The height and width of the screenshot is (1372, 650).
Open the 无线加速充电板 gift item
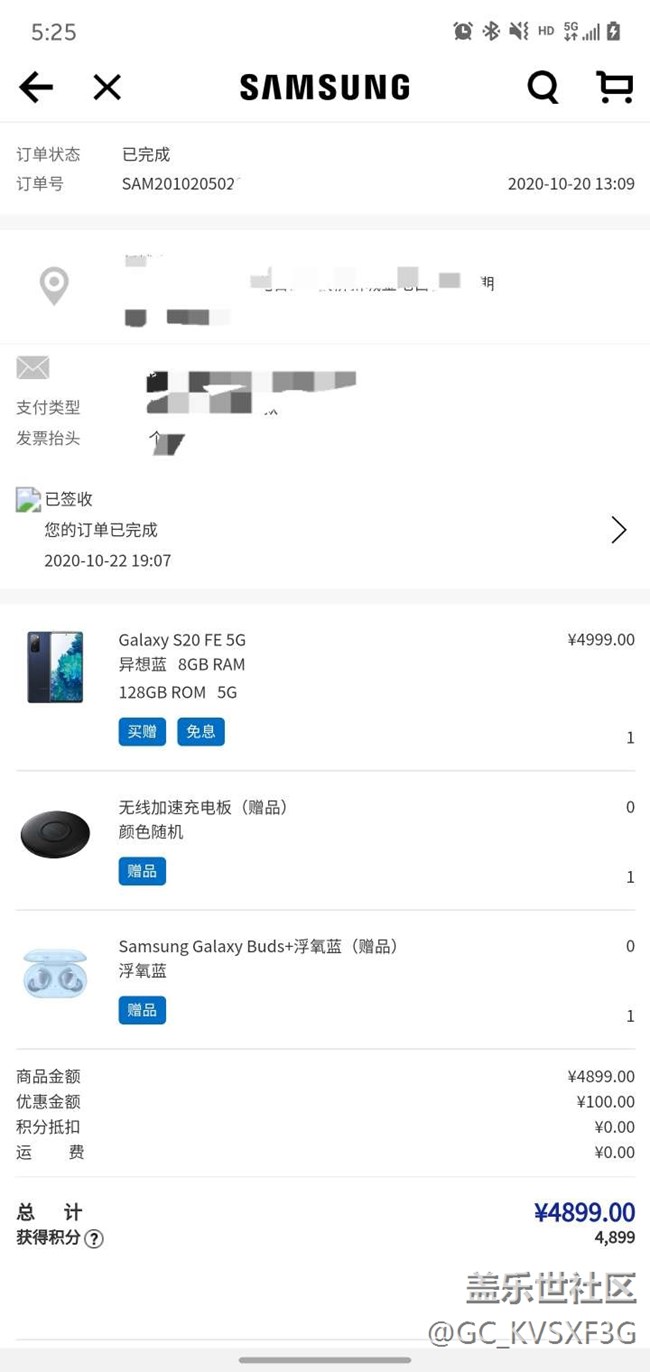203,807
